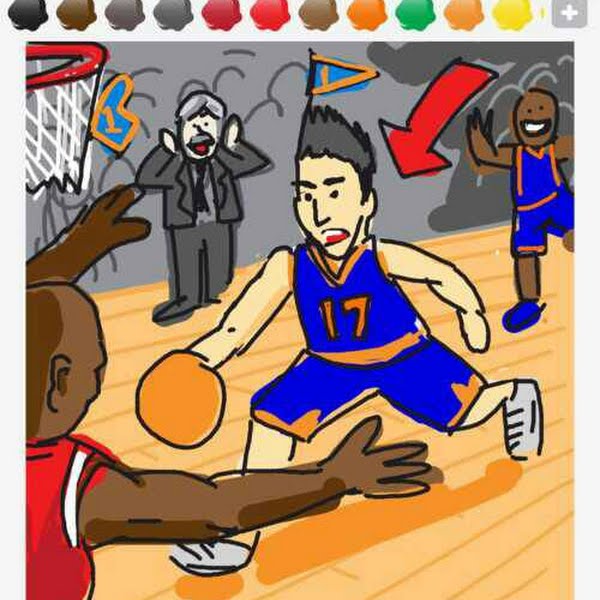
Task: Choose the yellow color swatch
Action: (x=512, y=13)
